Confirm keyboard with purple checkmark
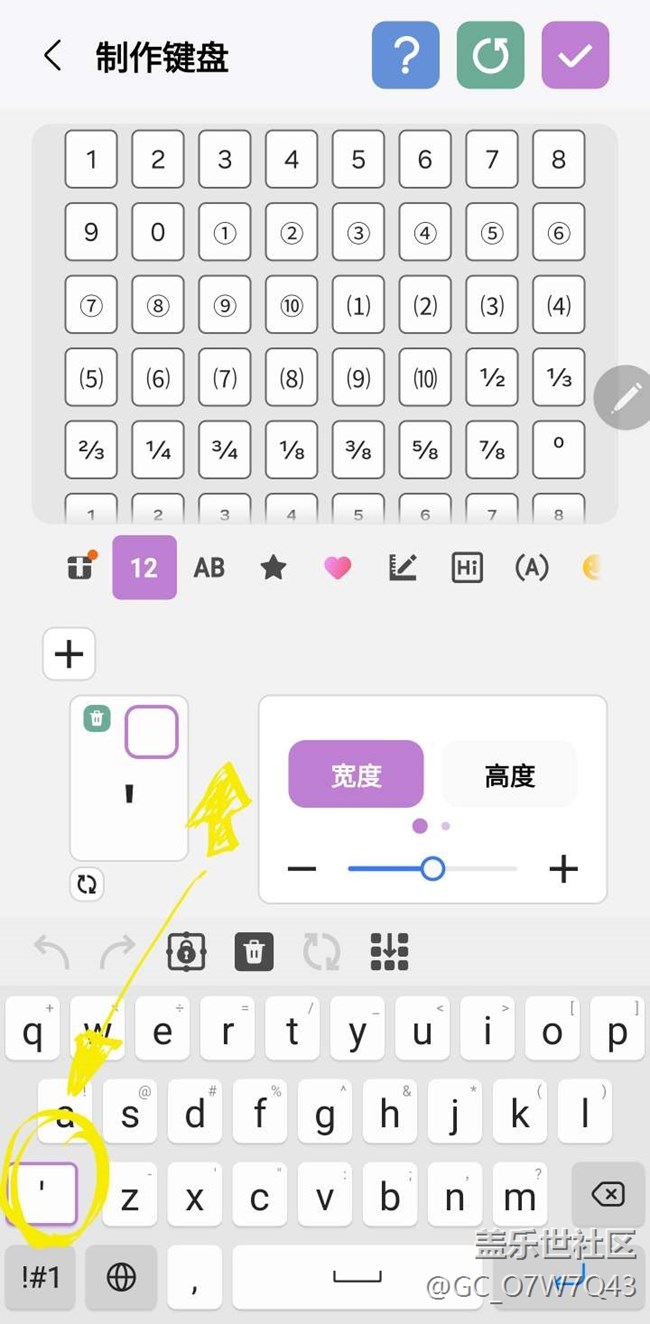 tap(575, 56)
